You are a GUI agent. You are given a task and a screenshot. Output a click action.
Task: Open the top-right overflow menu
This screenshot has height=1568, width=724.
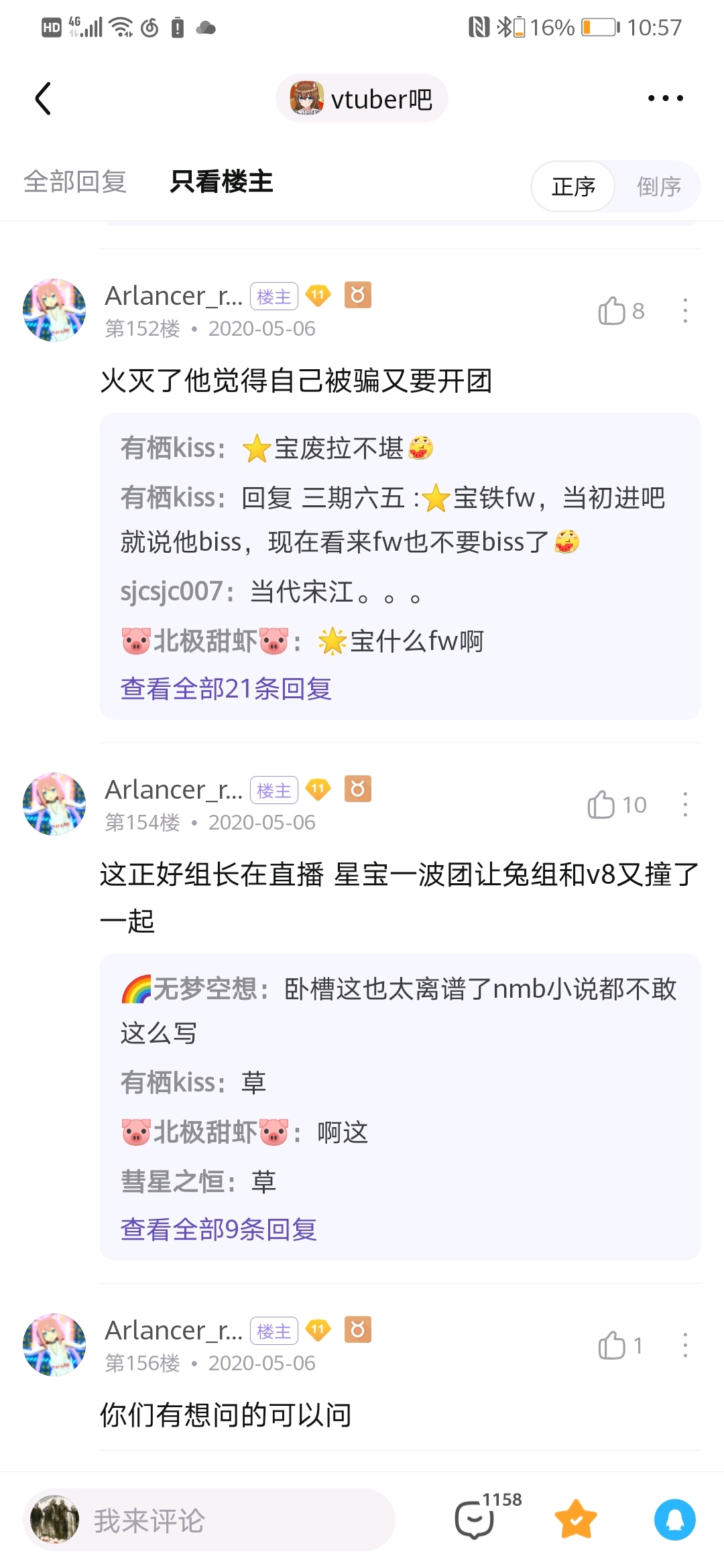[665, 99]
